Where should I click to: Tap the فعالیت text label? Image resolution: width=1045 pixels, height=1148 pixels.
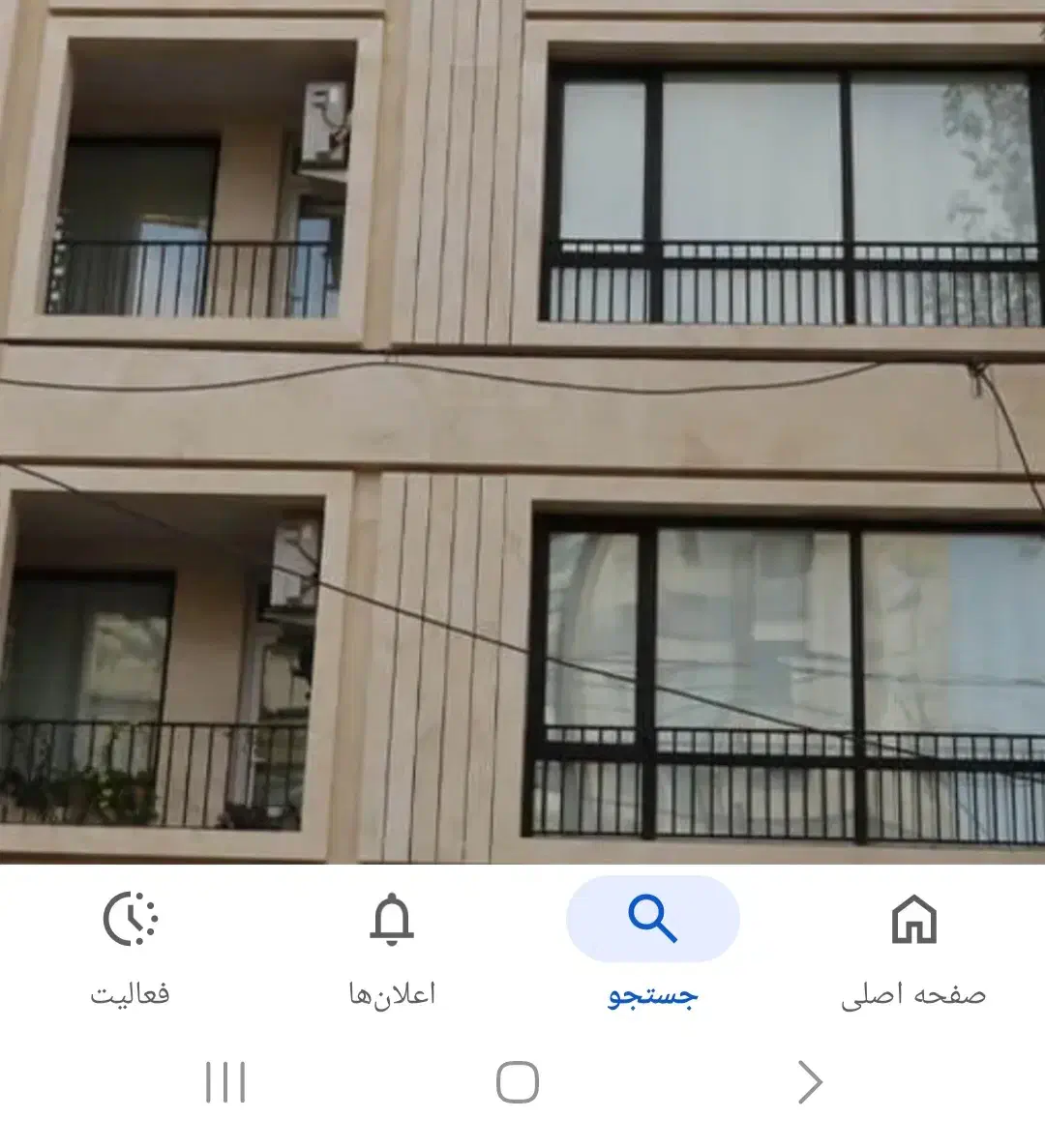pyautogui.click(x=133, y=991)
